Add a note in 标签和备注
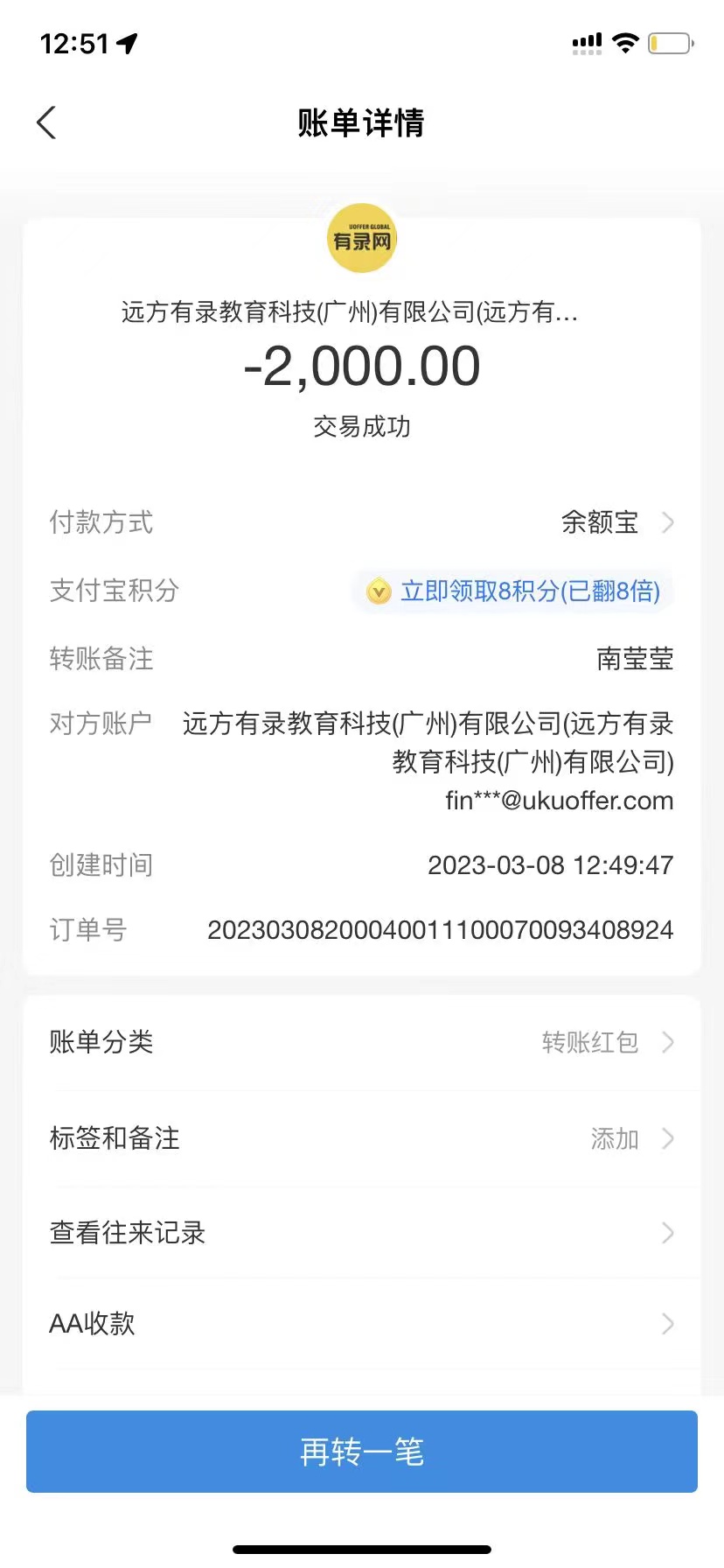This screenshot has height=1568, width=724. (362, 1138)
